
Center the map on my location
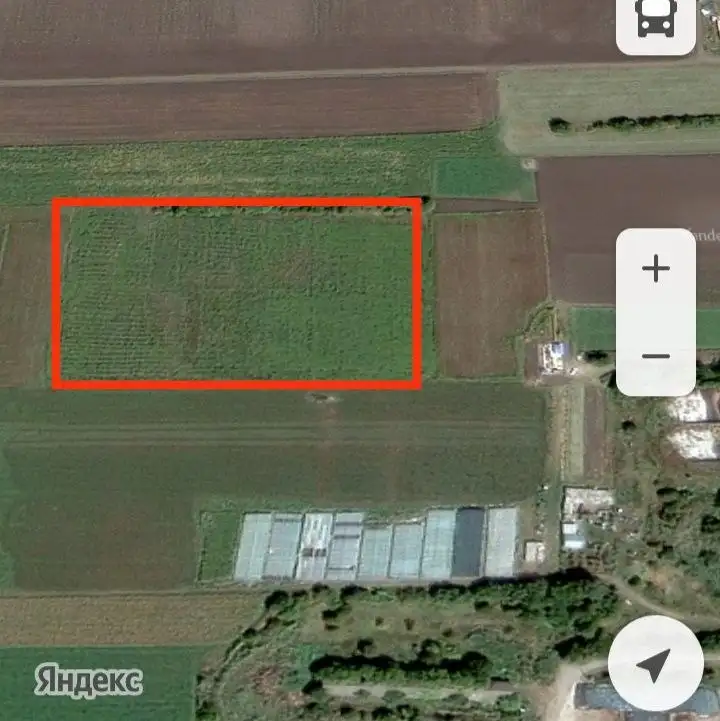tap(655, 665)
